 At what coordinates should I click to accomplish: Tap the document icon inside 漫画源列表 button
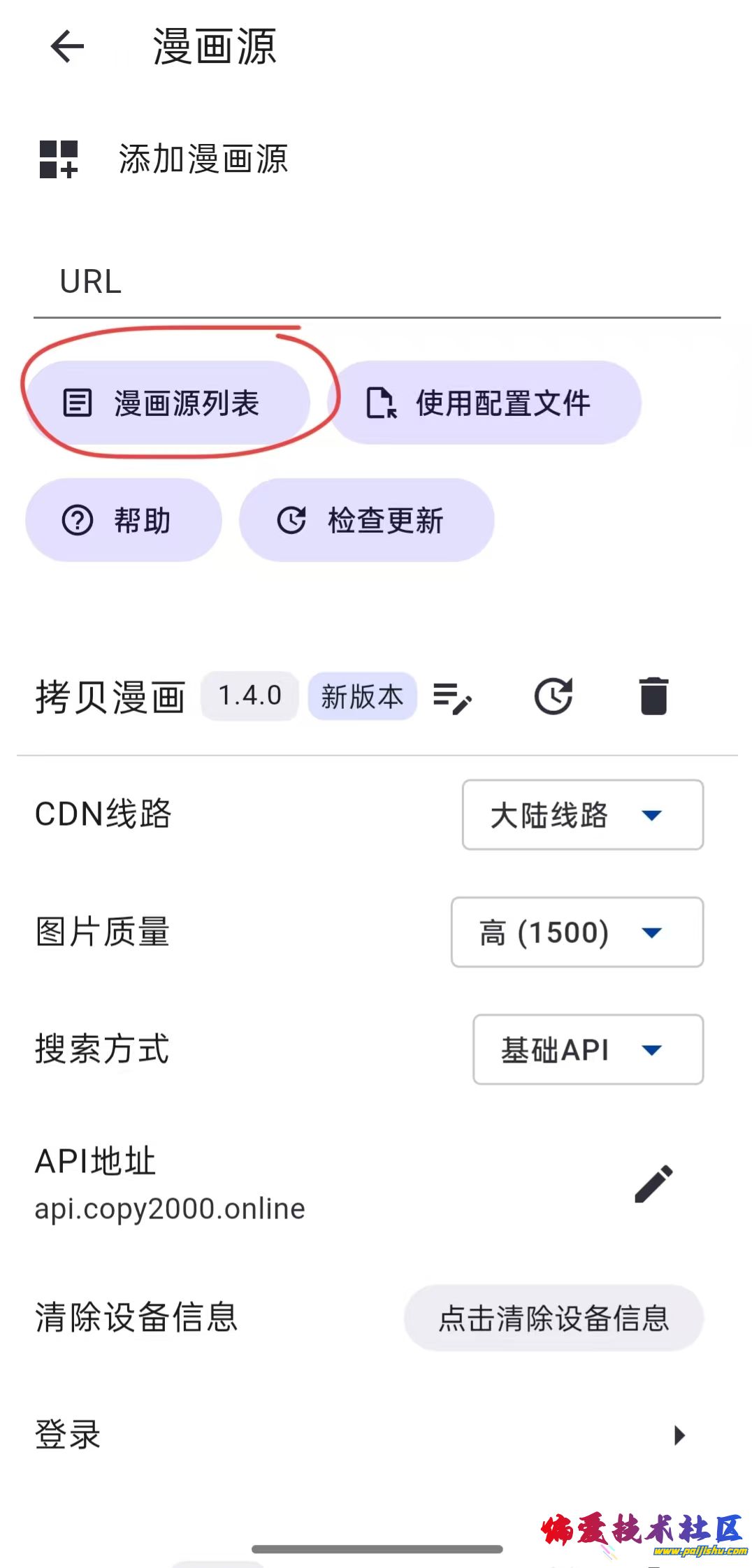pos(78,403)
